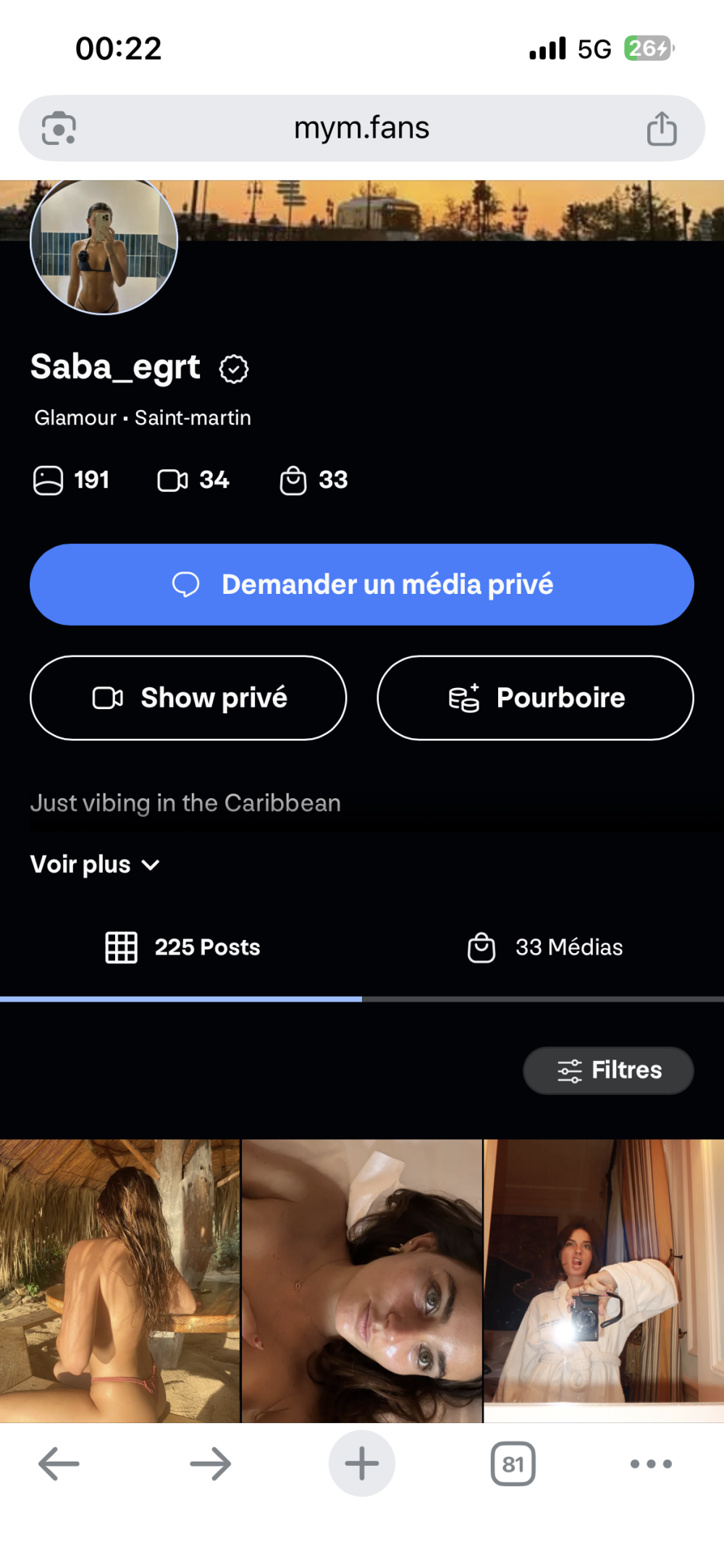Go forward in browser history
This screenshot has height=1568, width=724.
(210, 1464)
